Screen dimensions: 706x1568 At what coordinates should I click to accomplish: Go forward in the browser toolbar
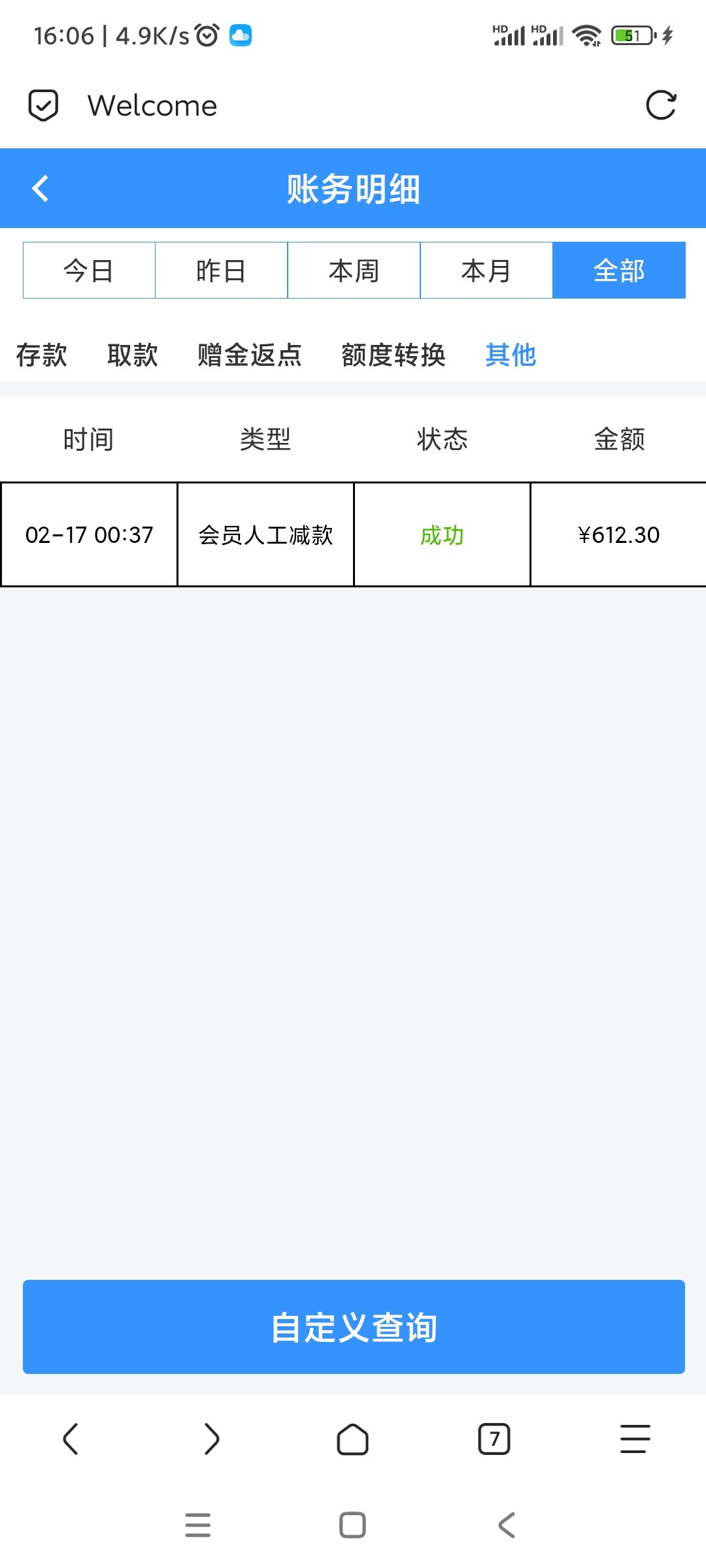pyautogui.click(x=212, y=1439)
